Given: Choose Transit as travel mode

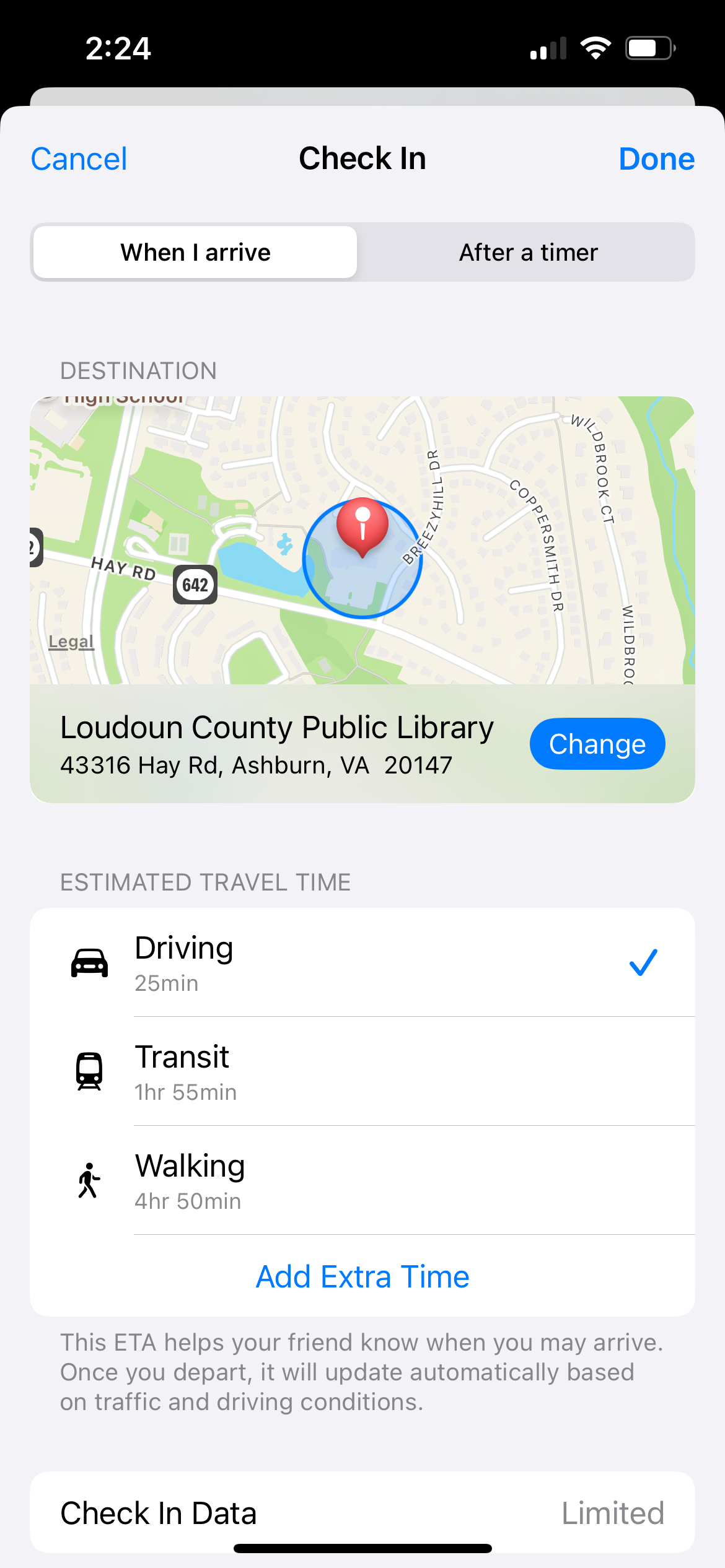Looking at the screenshot, I should pyautogui.click(x=362, y=1071).
